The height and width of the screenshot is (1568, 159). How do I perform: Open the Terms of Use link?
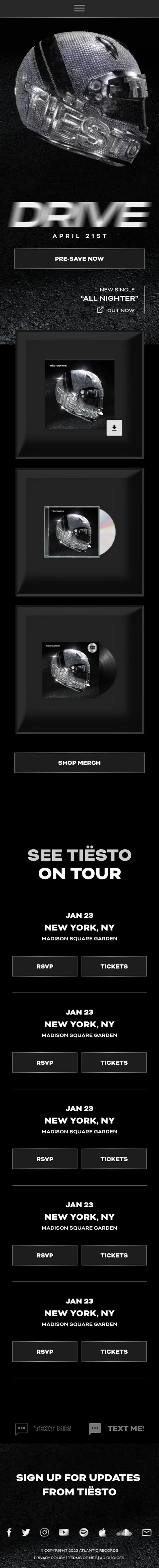click(82, 1558)
